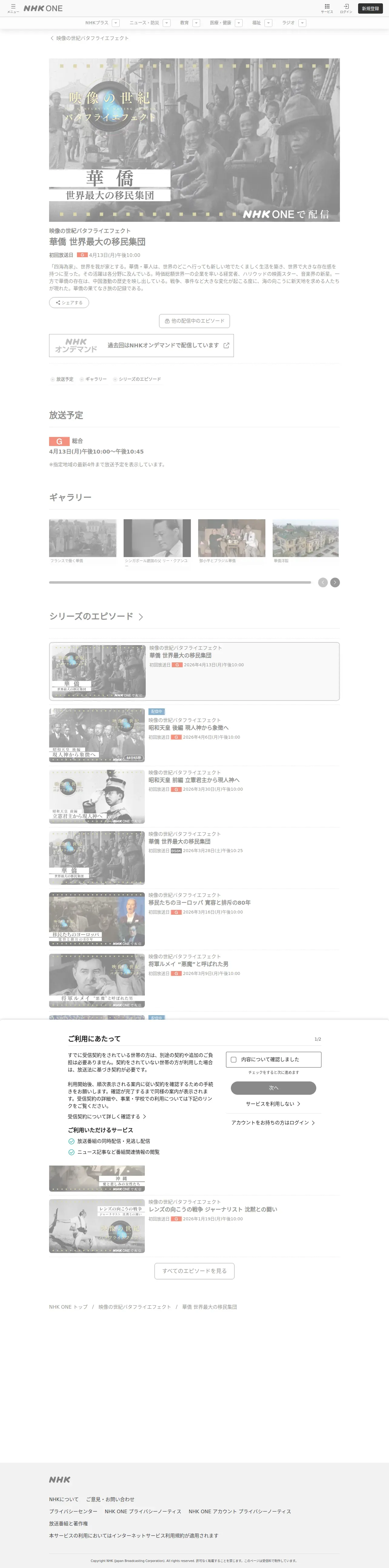Open 他の配信中のエピソード
The image size is (389, 1568).
194,321
